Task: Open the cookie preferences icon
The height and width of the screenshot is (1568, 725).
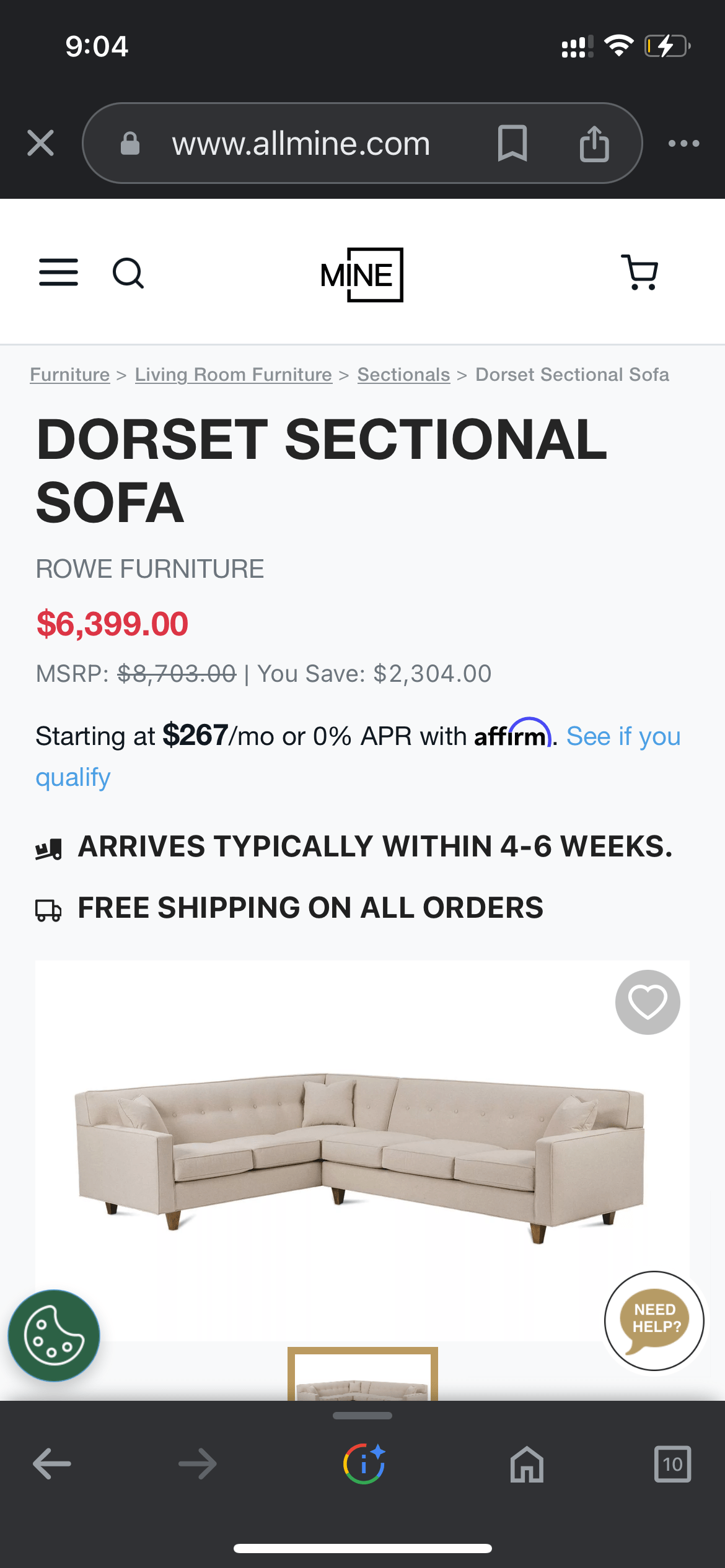Action: 54,1335
